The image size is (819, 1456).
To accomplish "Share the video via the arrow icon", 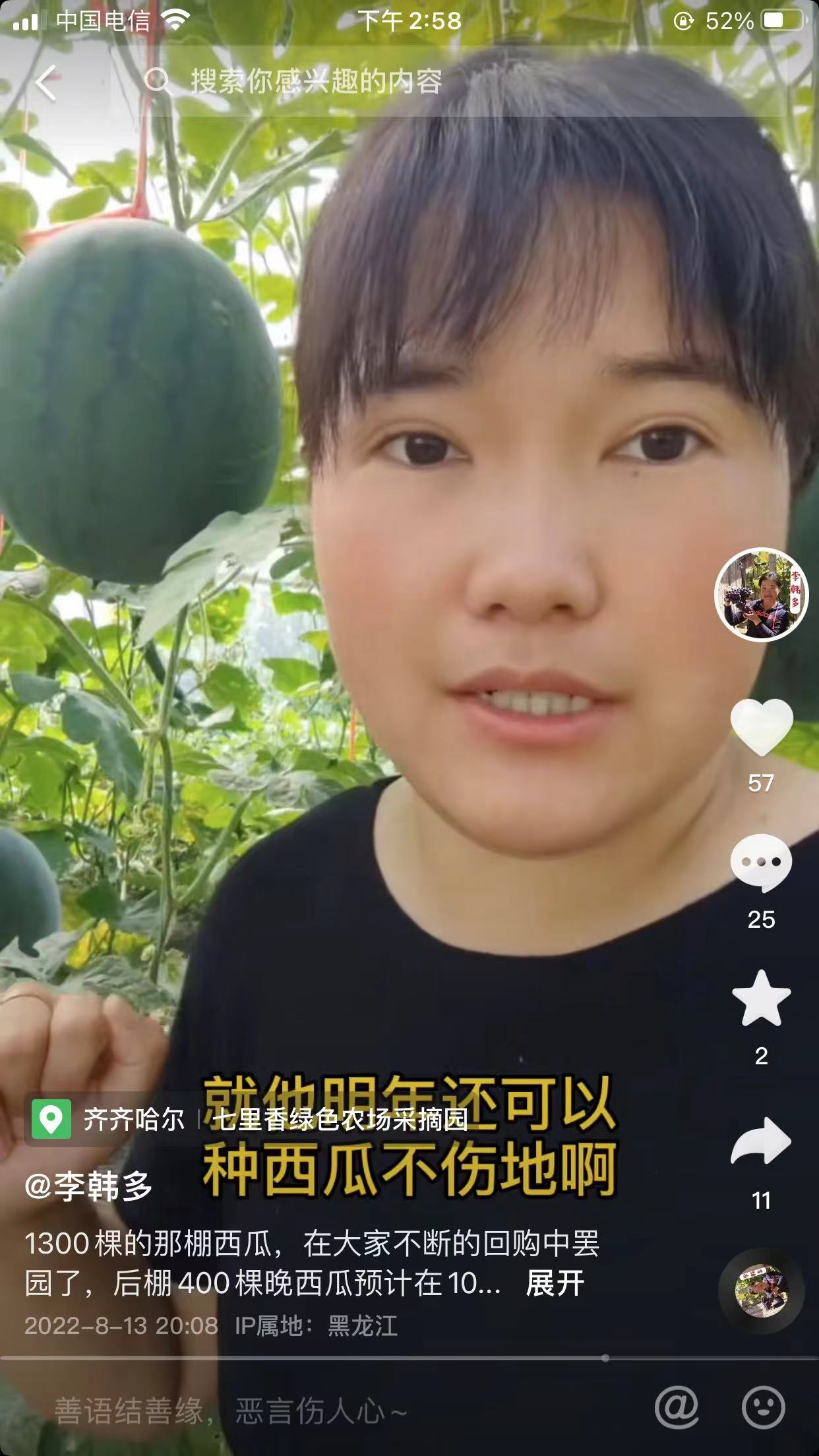I will point(761,1141).
